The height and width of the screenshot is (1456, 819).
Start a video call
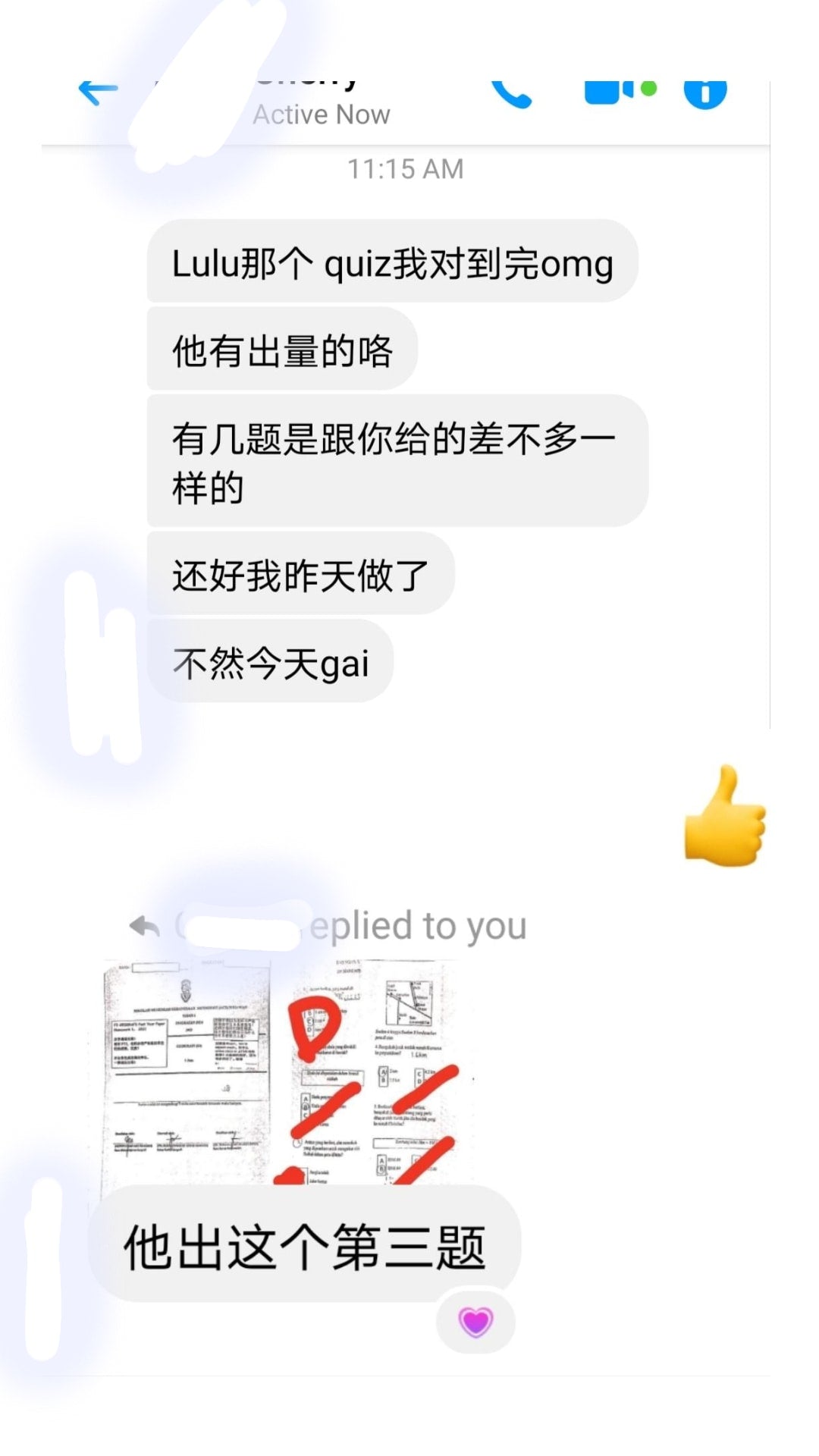620,90
